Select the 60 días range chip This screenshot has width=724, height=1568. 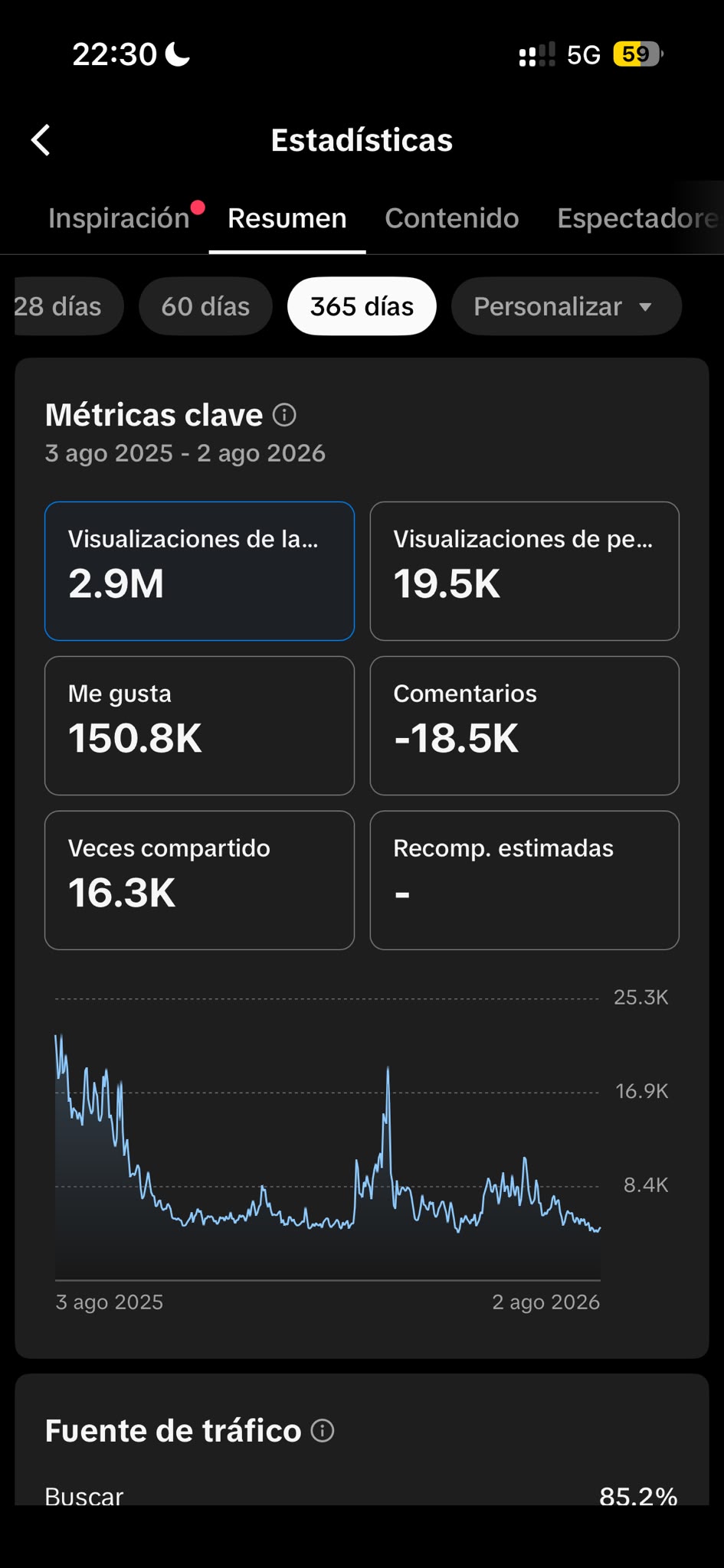pos(205,306)
